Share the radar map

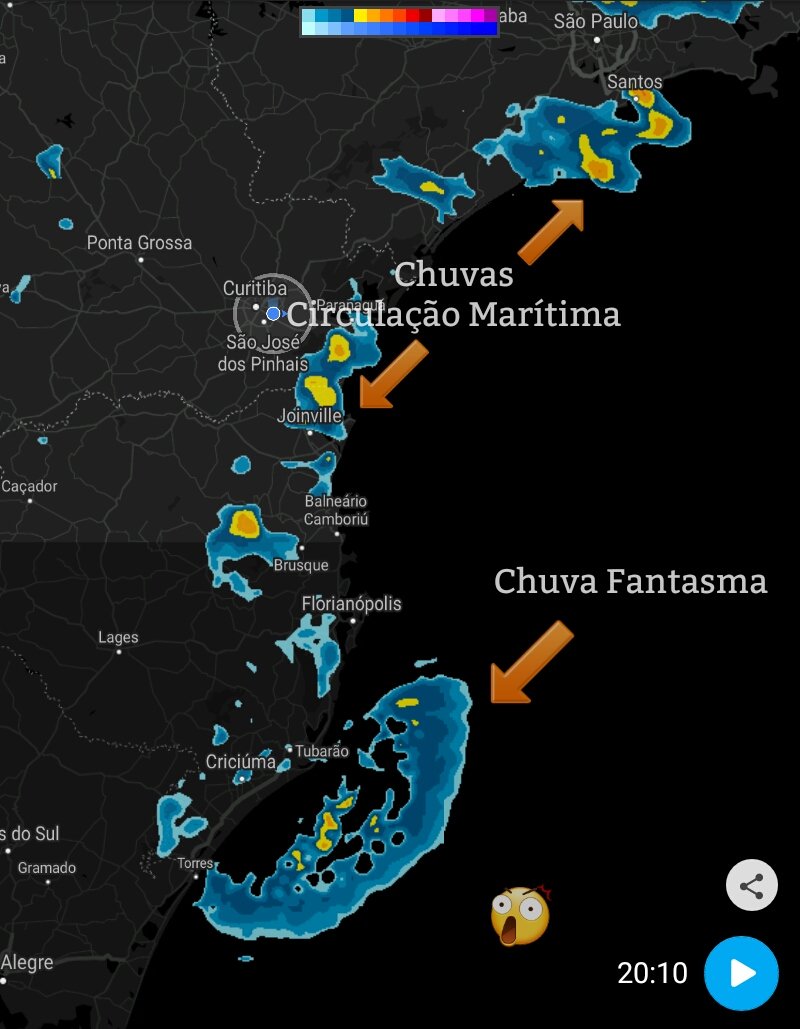(x=752, y=885)
